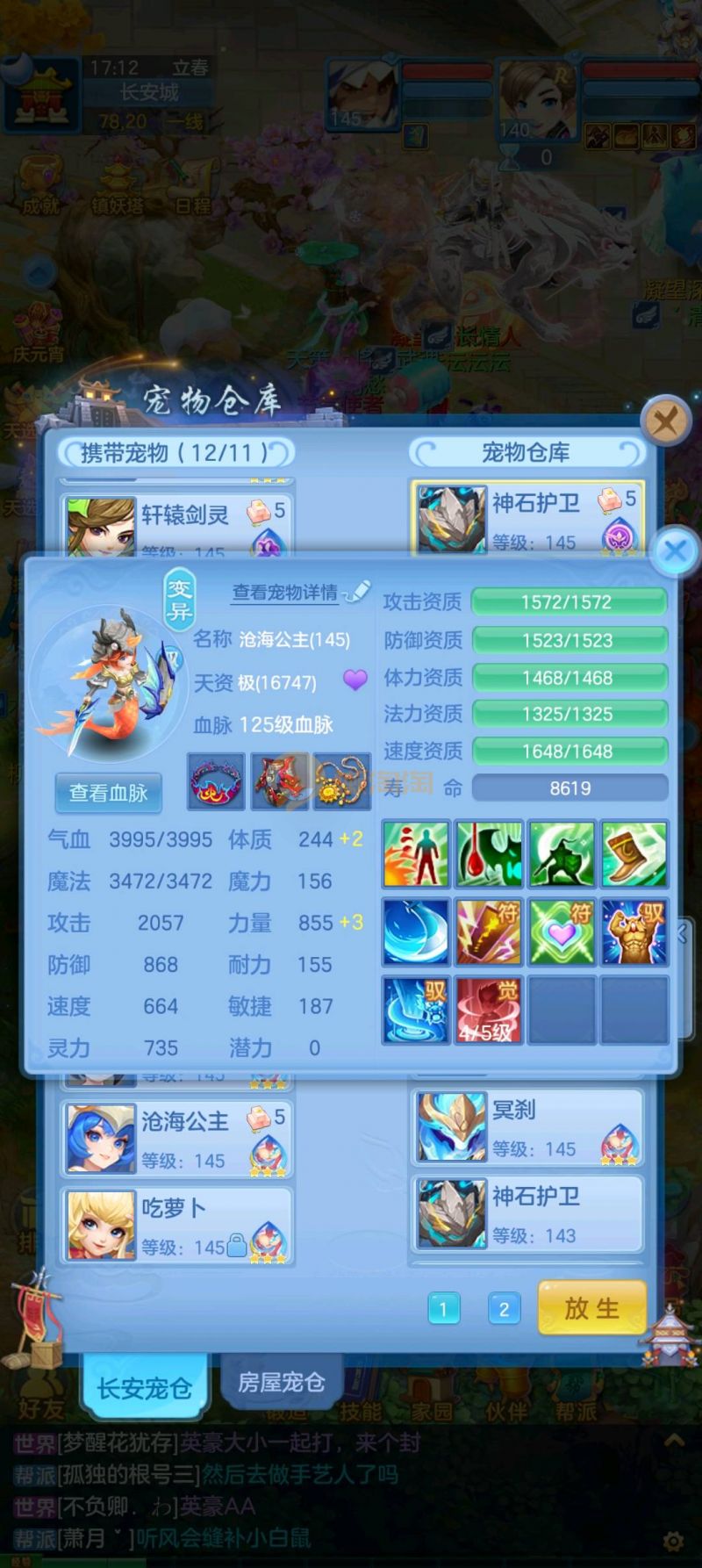View the 觉 skill marked 4/5级

click(489, 1010)
